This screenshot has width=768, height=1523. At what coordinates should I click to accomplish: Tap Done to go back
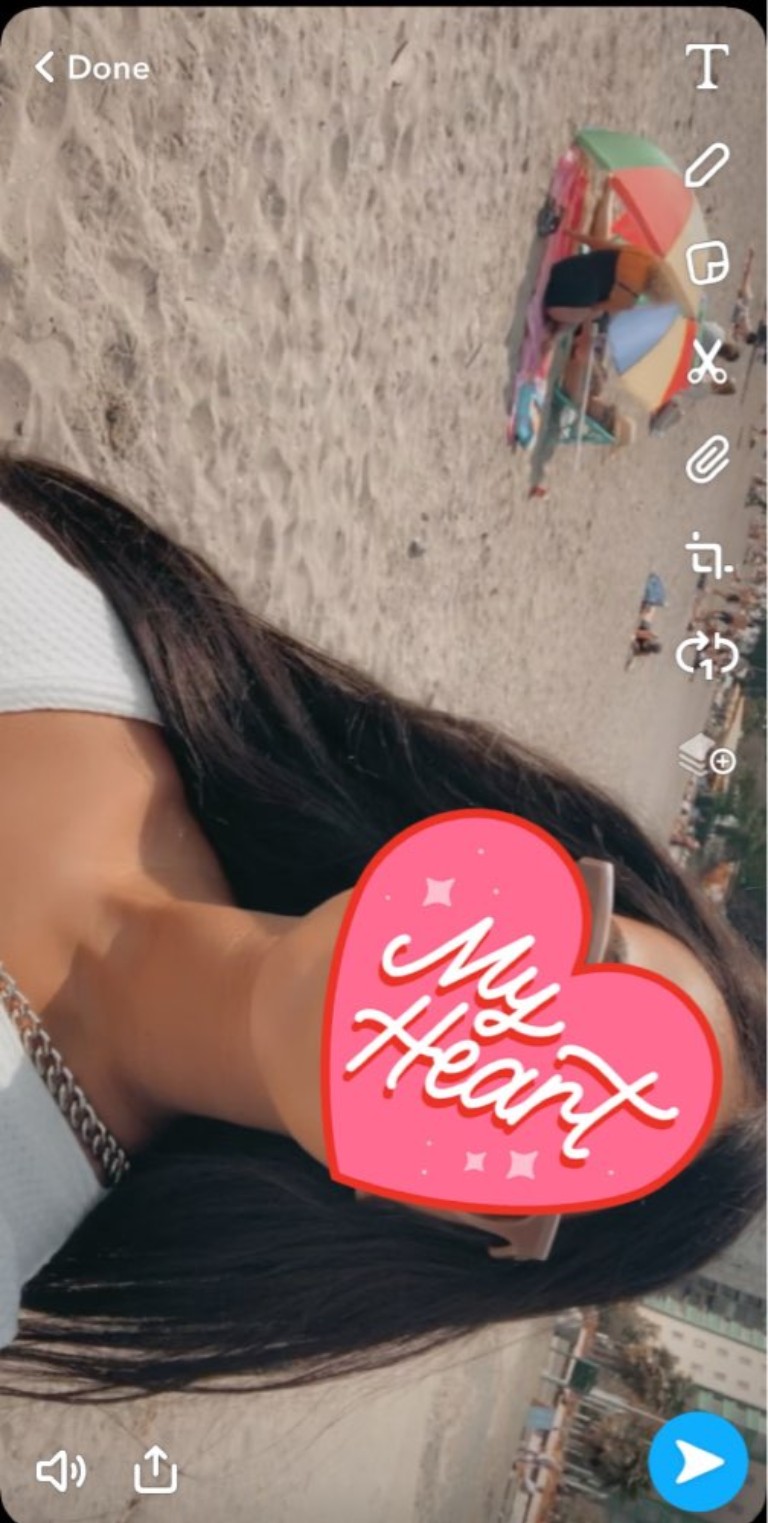[x=92, y=68]
